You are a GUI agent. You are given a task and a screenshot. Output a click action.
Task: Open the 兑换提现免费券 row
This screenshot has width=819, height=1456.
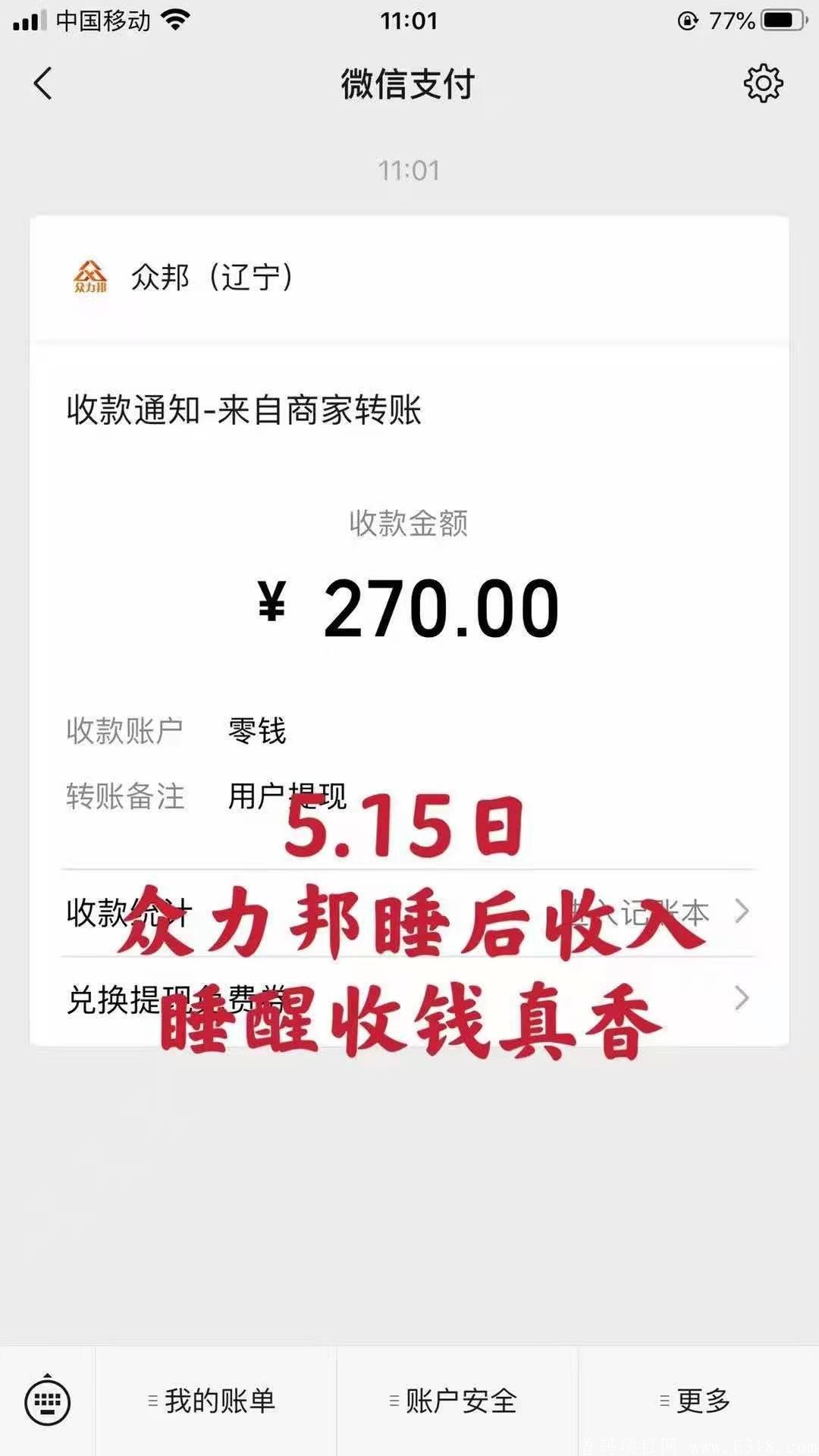point(409,999)
